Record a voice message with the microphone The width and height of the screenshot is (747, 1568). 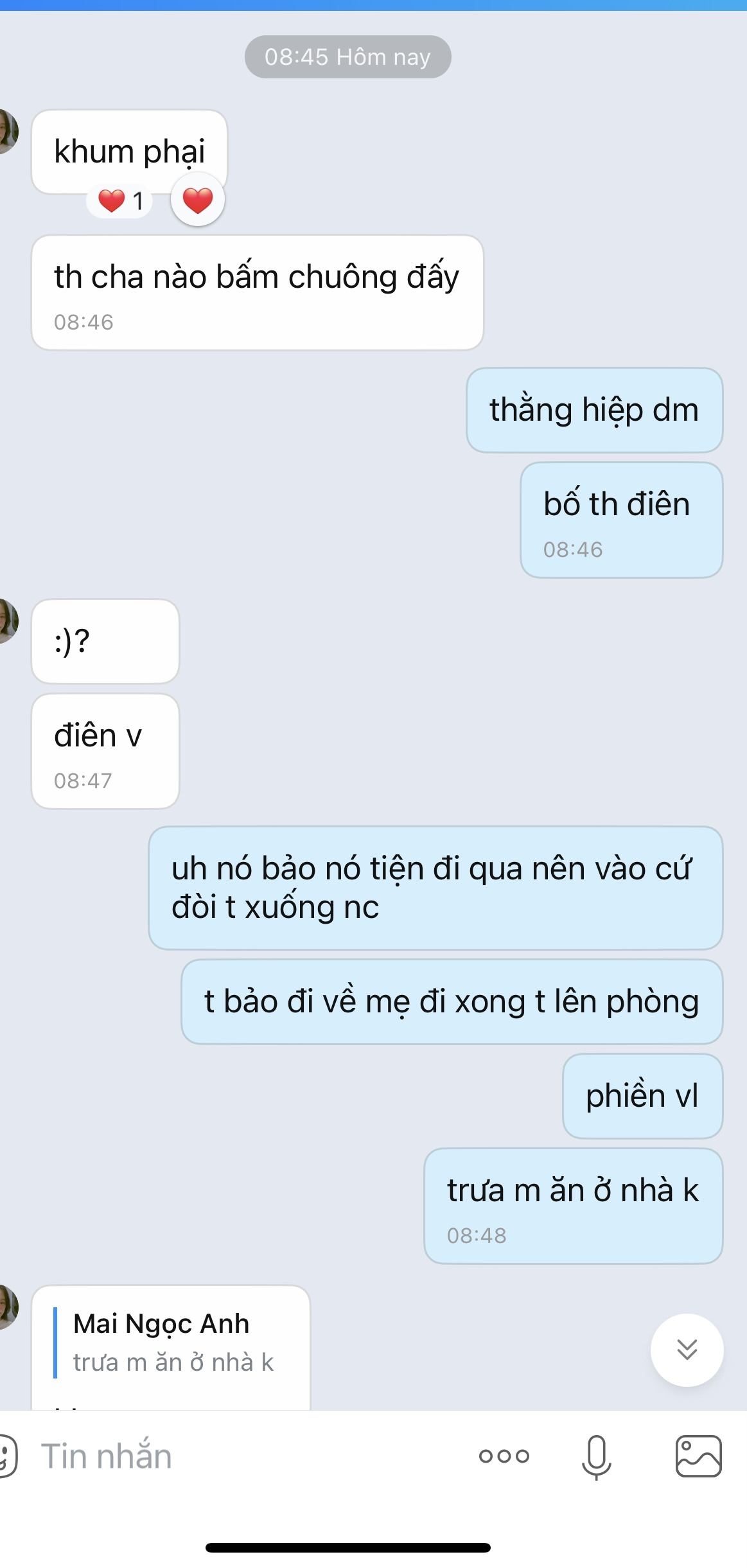(x=596, y=1456)
